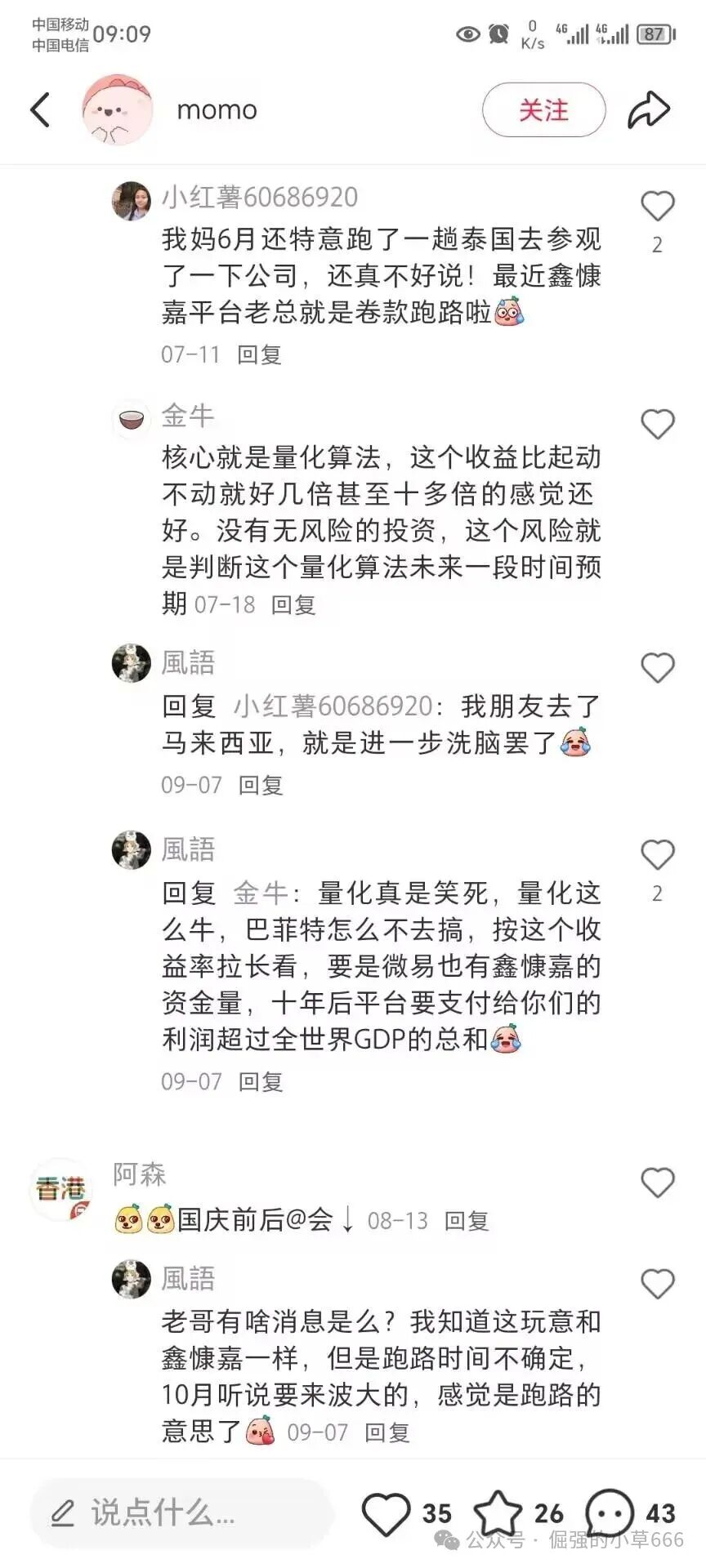The image size is (706, 1568).
Task: Share this post via the arrow icon
Action: click(649, 110)
